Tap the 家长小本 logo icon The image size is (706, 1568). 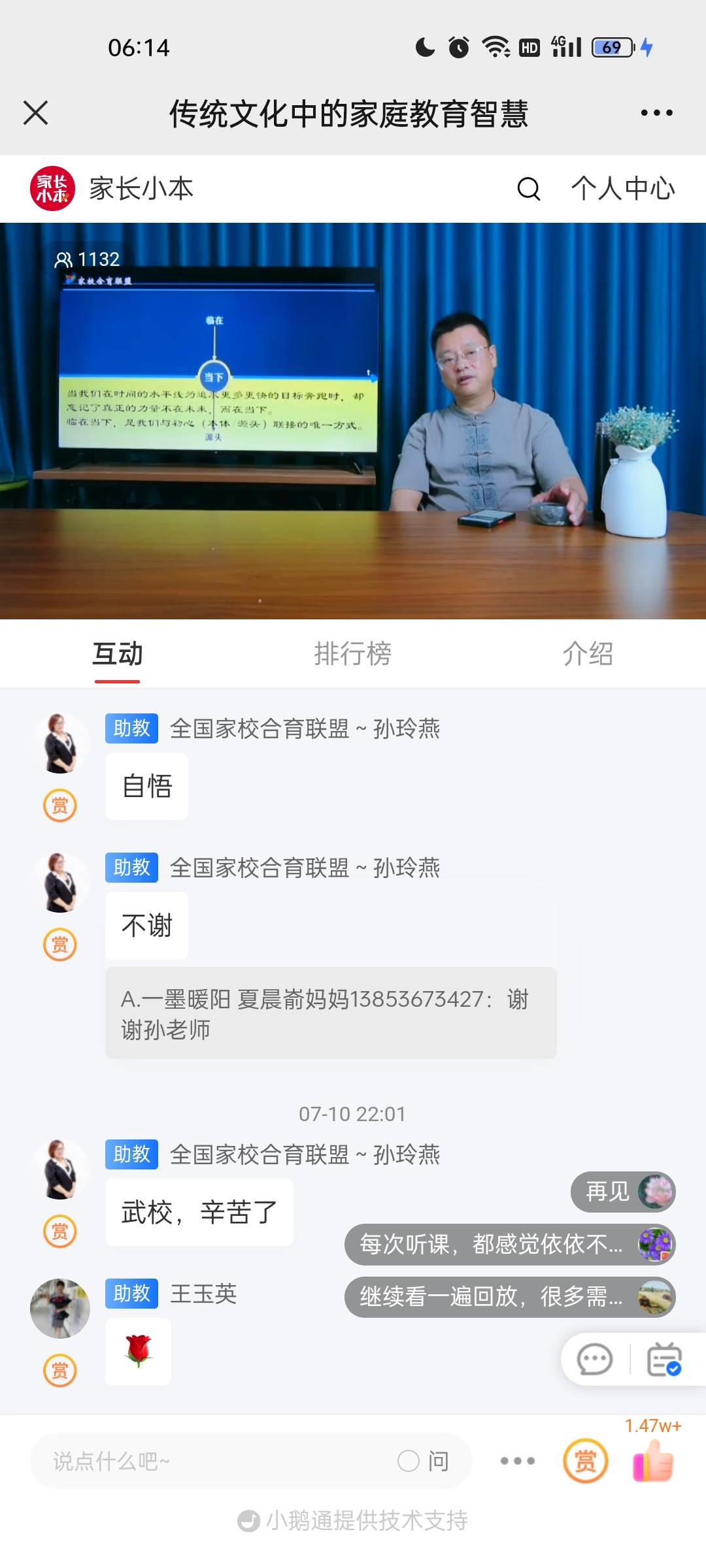(x=51, y=189)
